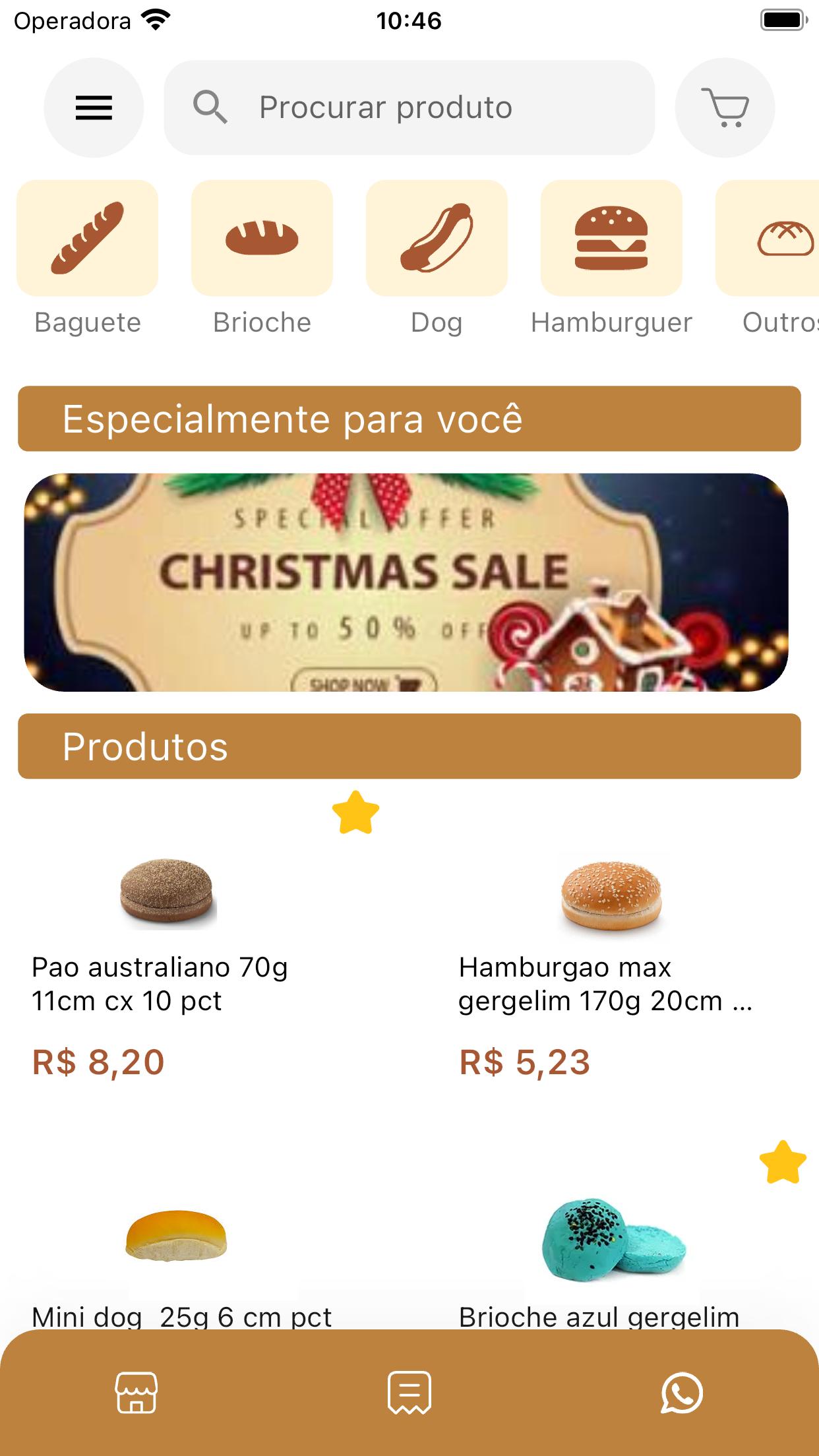This screenshot has height=1456, width=819.
Task: Open the WhatsApp contact tab
Action: tap(682, 1393)
